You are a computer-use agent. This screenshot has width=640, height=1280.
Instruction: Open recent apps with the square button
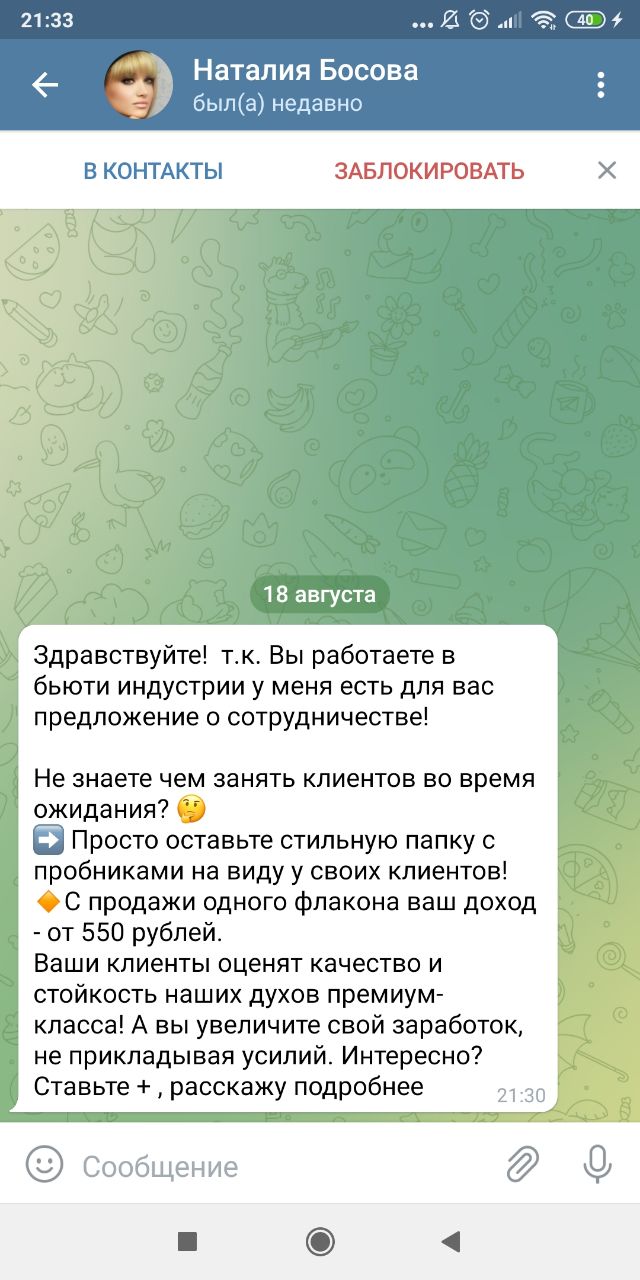coord(187,1242)
